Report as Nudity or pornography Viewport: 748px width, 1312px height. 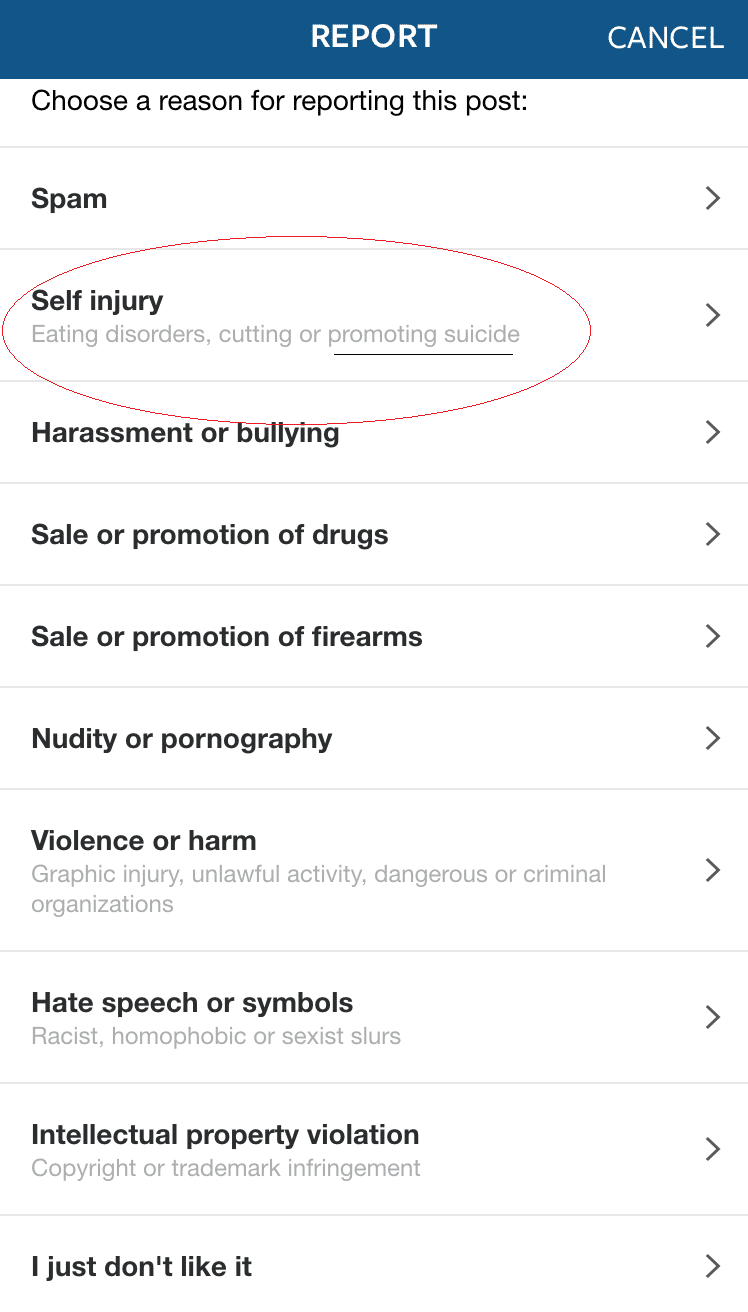click(x=374, y=738)
